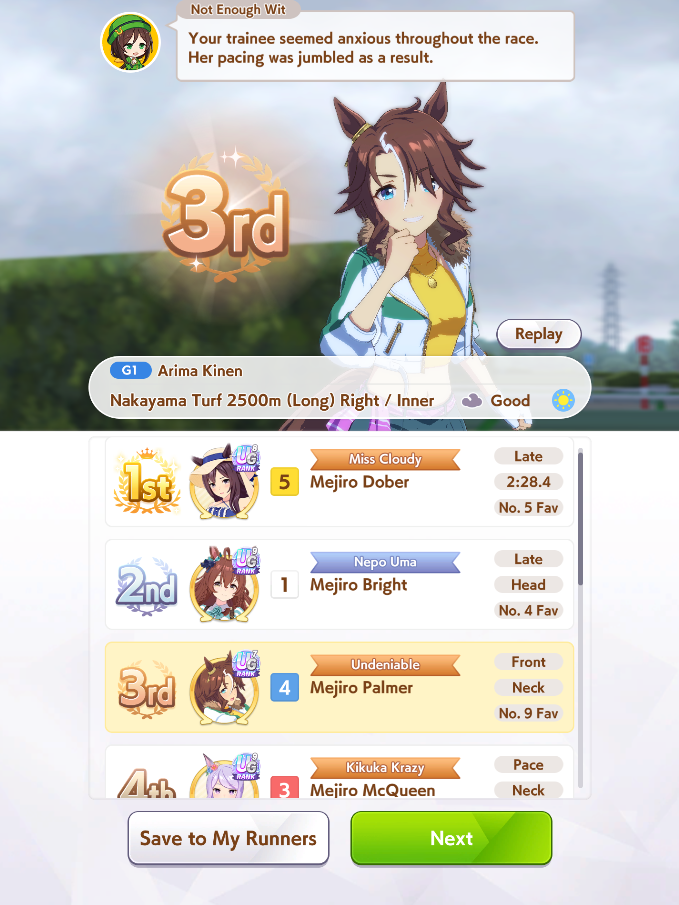Select Mejiro Bright's 2nd place row
The width and height of the screenshot is (679, 905).
pyautogui.click(x=340, y=585)
